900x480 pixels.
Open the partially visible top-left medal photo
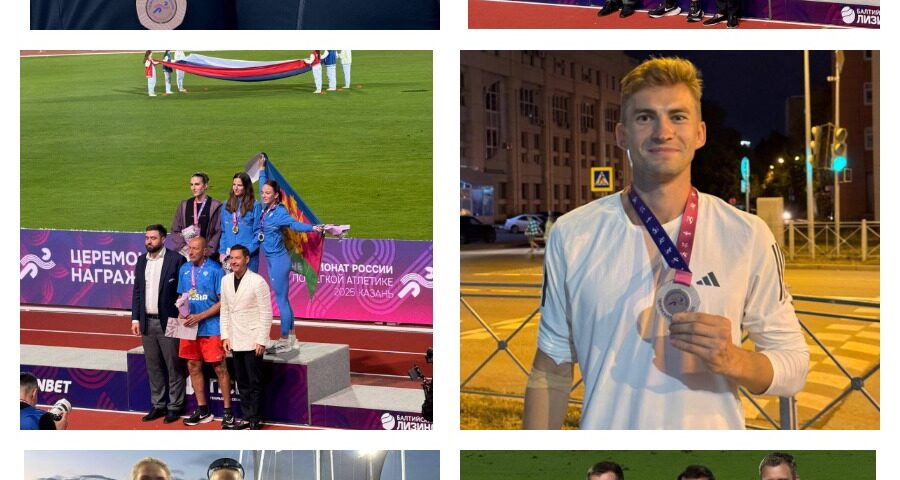pos(234,14)
